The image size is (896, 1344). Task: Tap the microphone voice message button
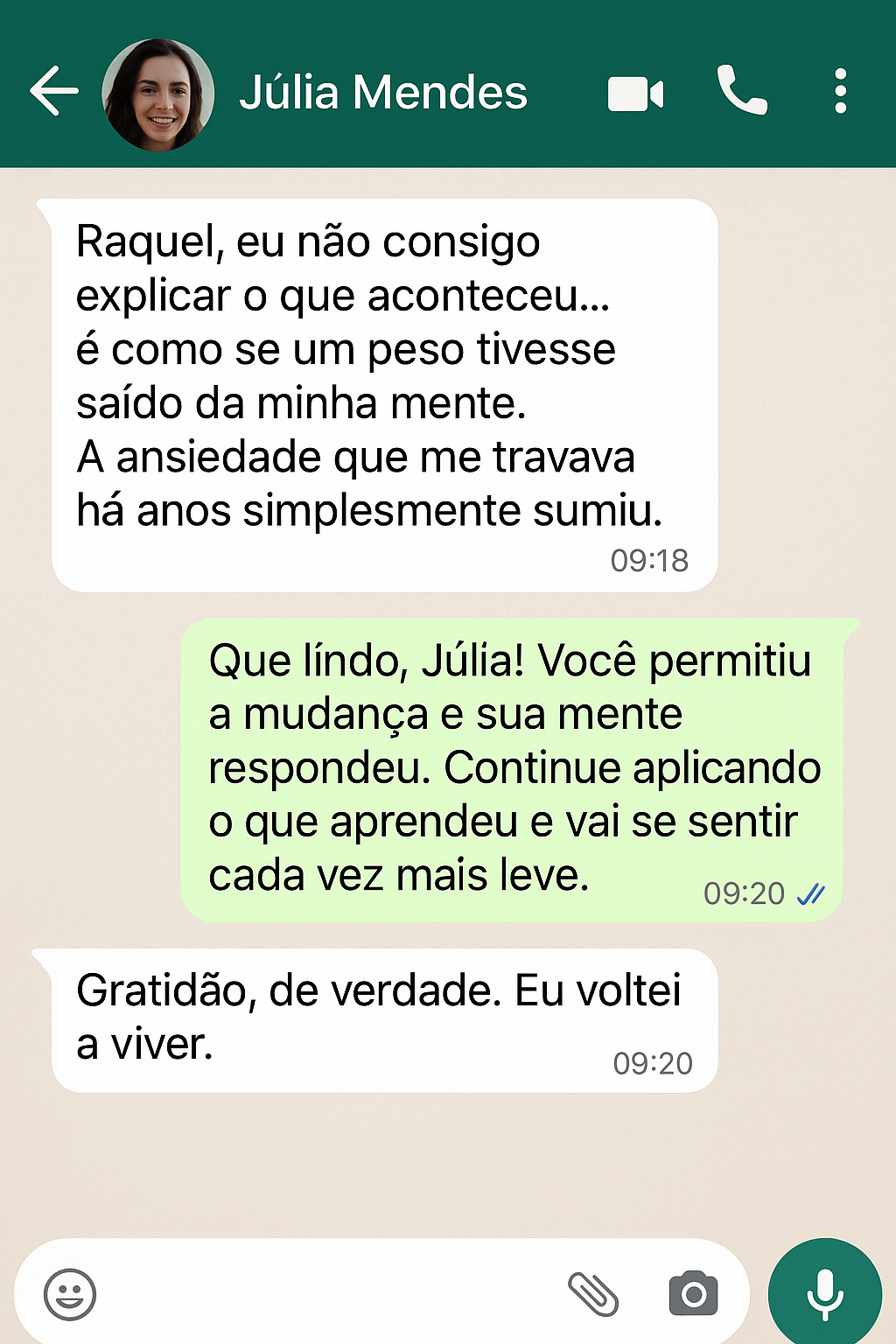click(x=824, y=1293)
